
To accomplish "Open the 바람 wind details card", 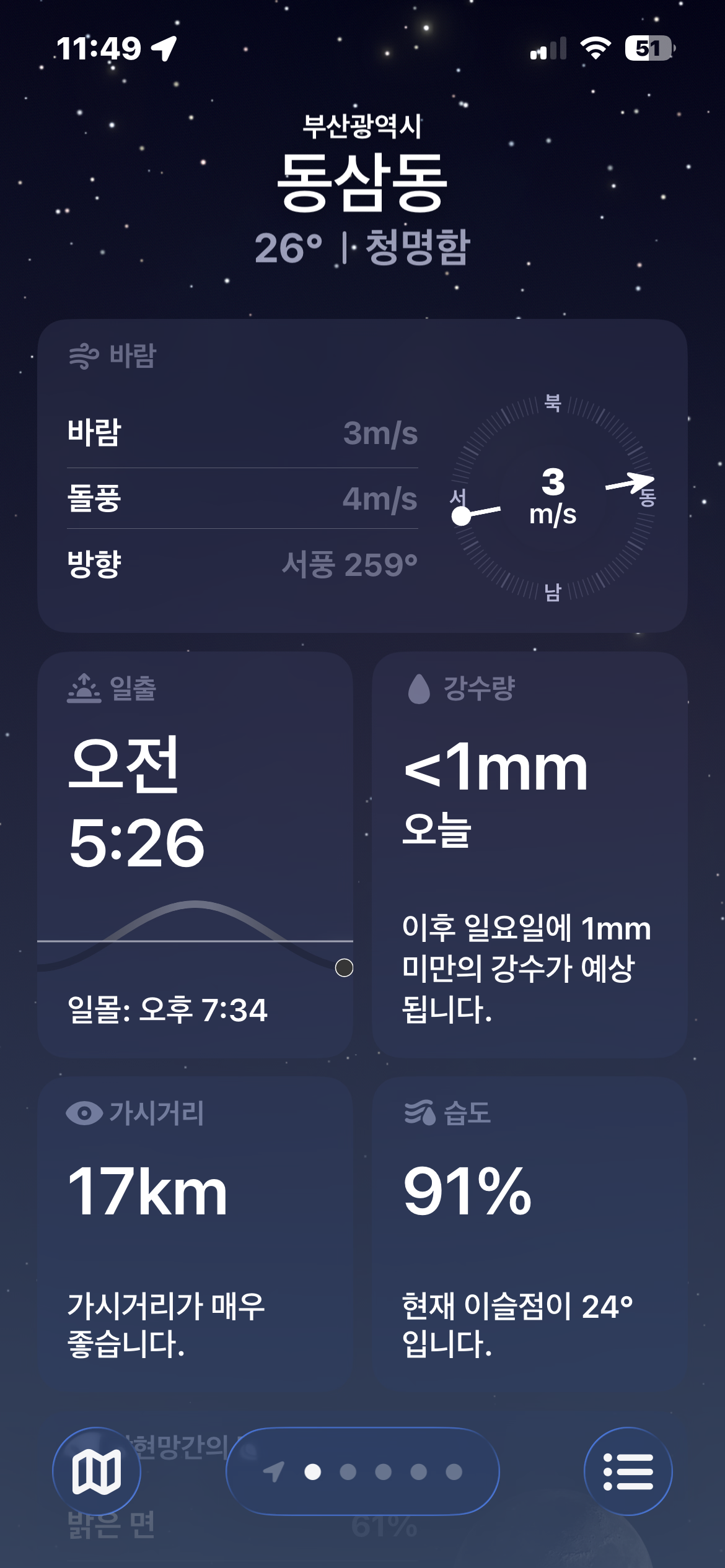I will 362,476.
